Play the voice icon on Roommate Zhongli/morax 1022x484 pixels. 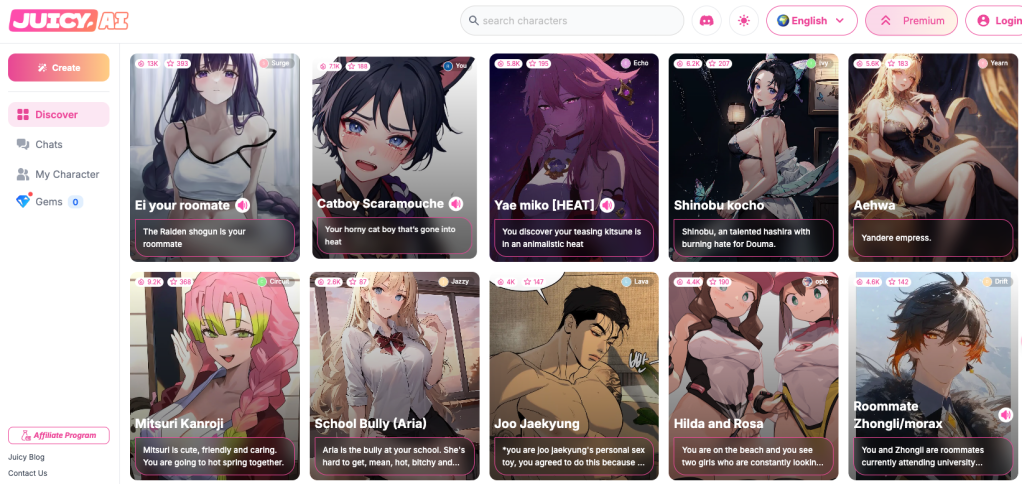[1005, 414]
